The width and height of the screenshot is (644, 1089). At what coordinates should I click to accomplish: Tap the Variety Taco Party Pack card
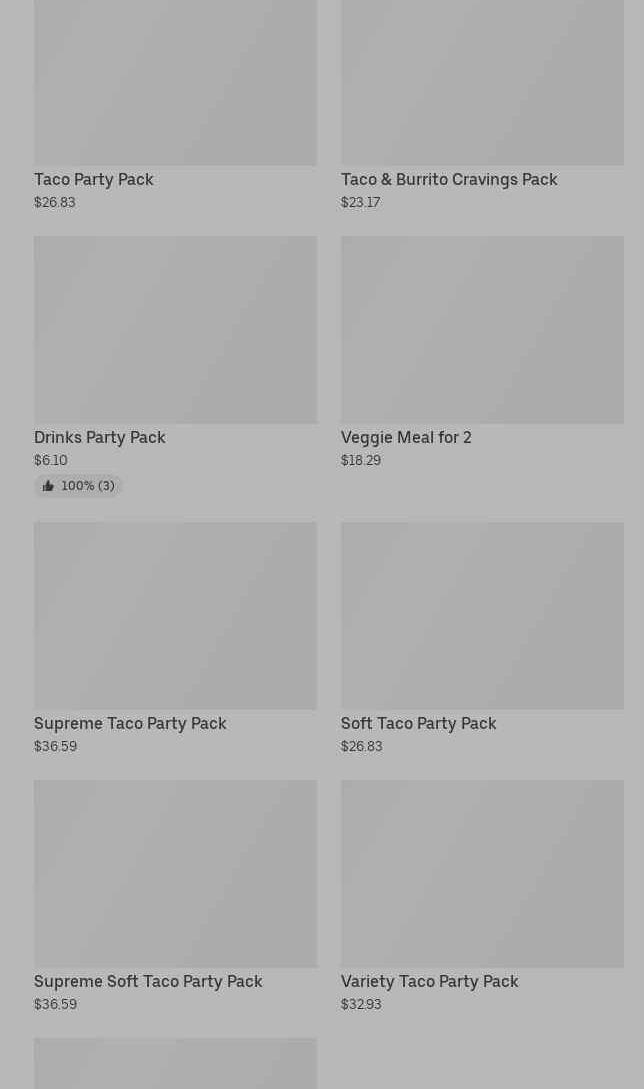coord(482,897)
